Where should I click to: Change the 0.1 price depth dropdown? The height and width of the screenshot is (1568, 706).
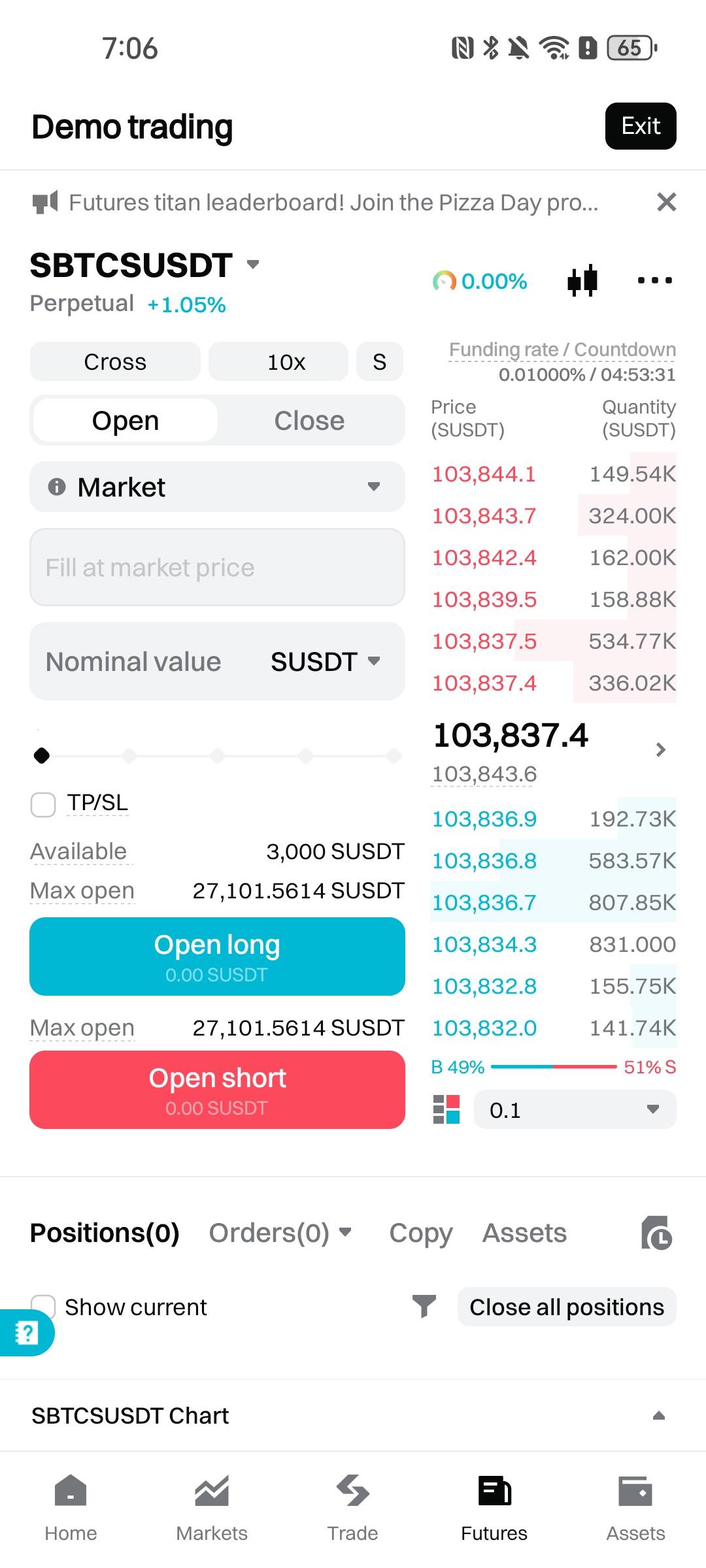575,1110
